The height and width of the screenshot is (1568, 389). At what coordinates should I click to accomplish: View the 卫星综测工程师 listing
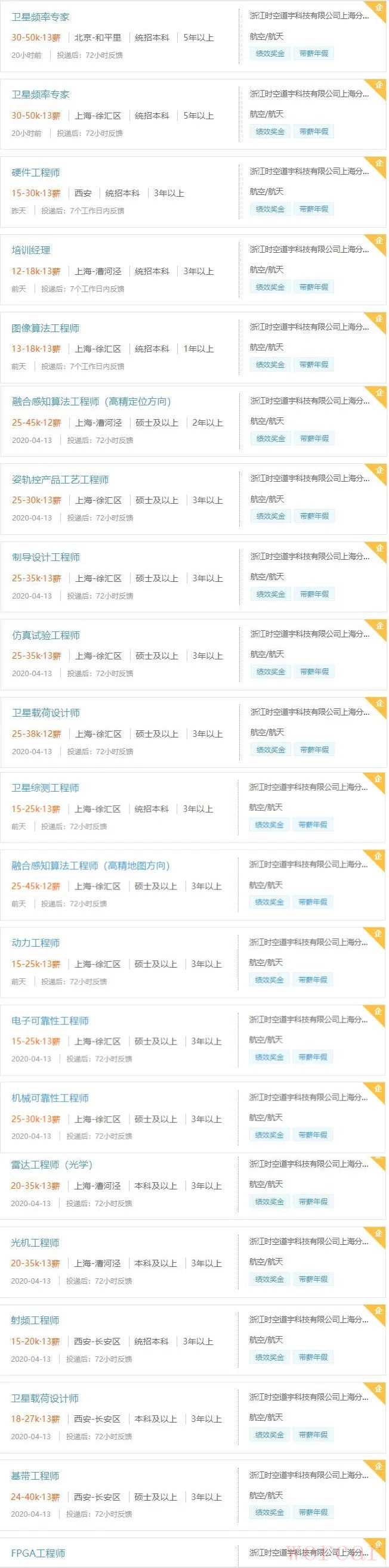coord(46,788)
